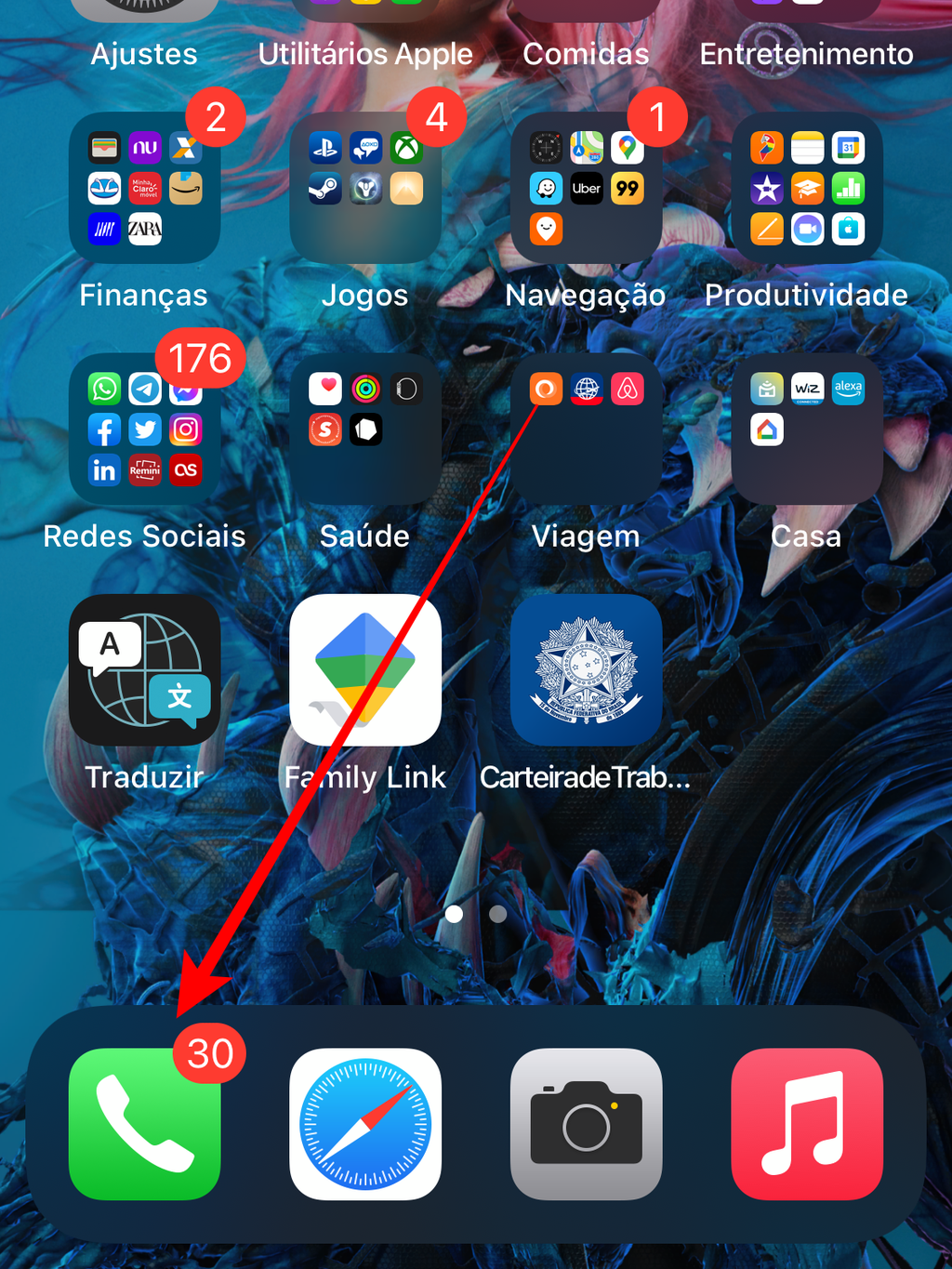Launch the Traduzir app
The height and width of the screenshot is (1269, 952).
pyautogui.click(x=144, y=670)
